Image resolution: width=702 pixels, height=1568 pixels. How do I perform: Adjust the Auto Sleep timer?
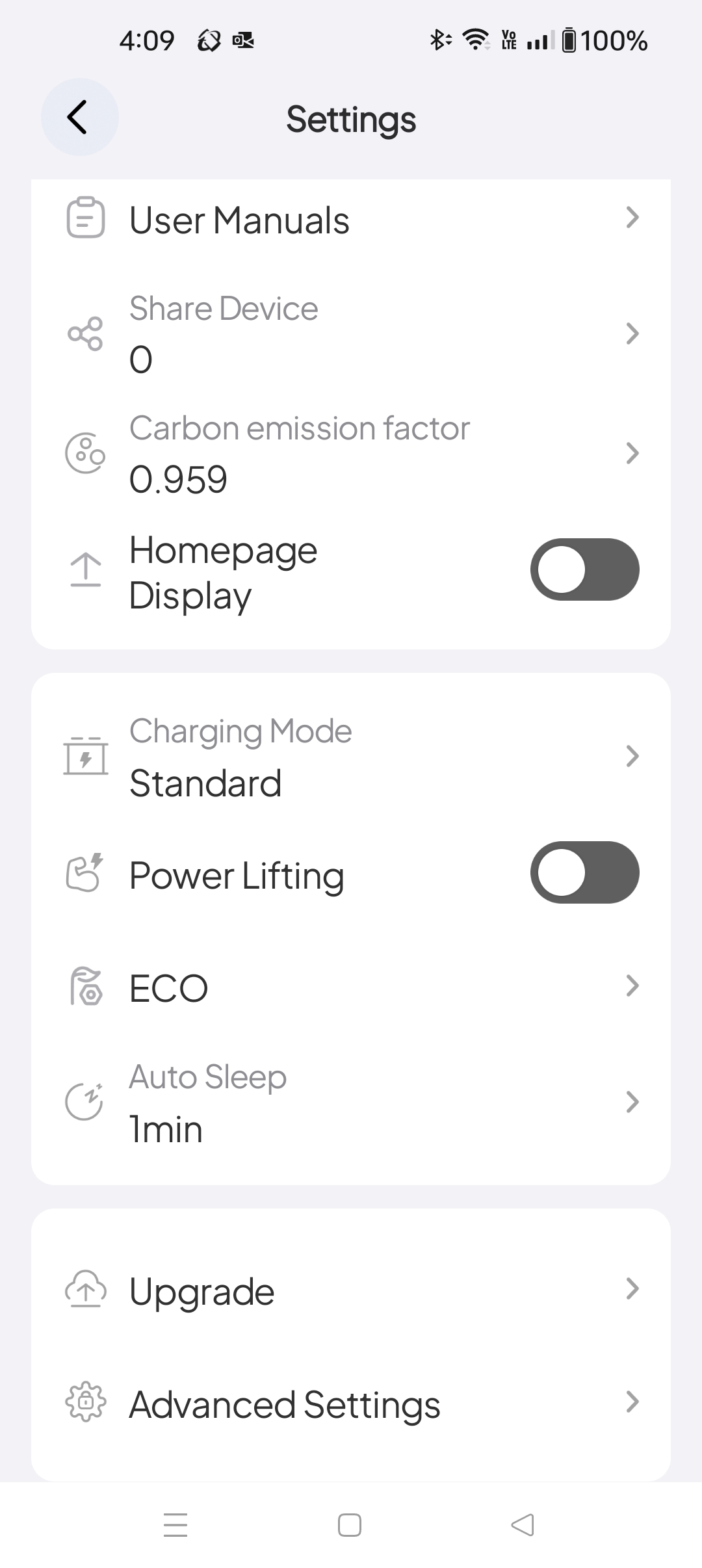click(351, 1103)
